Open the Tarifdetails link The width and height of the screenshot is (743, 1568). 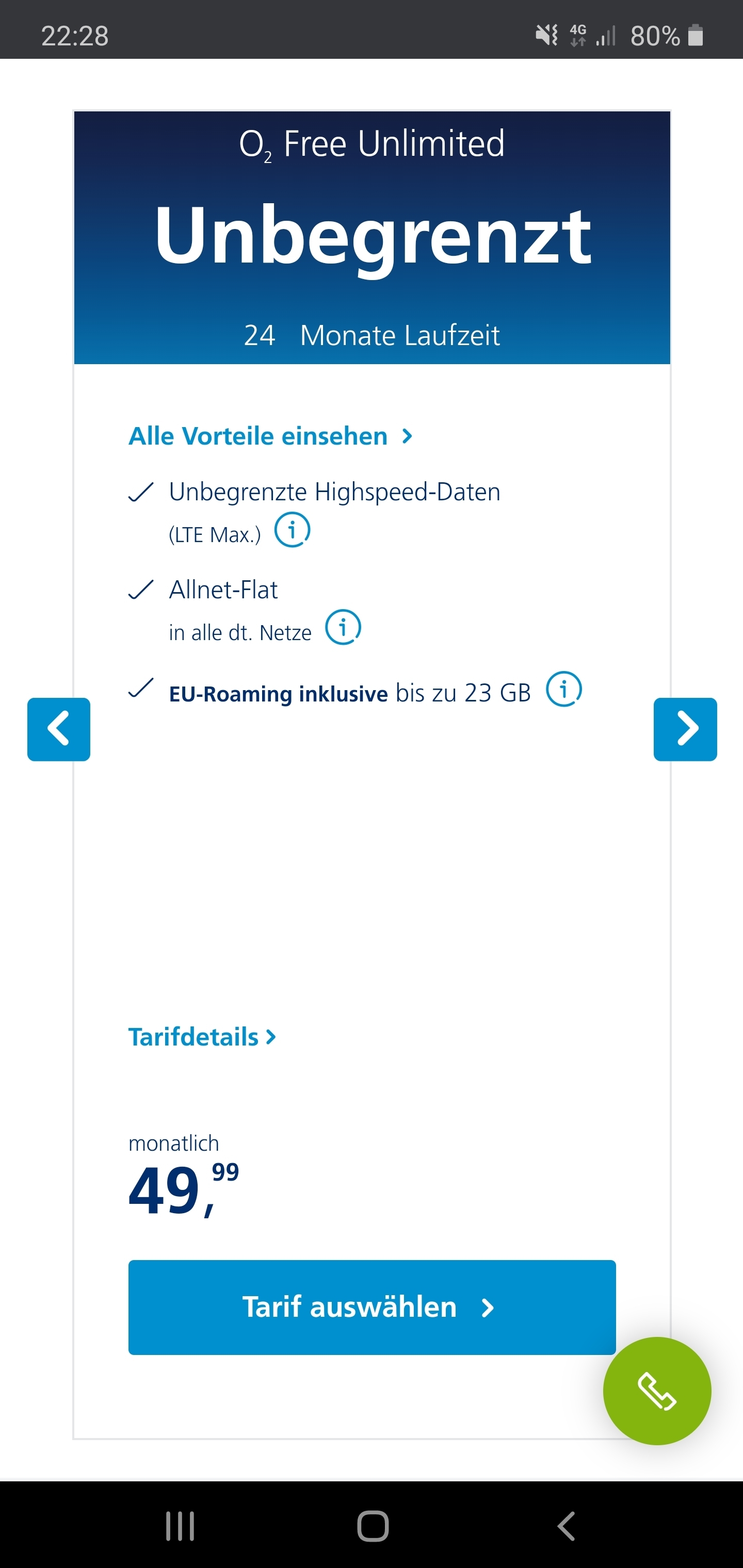(202, 1037)
